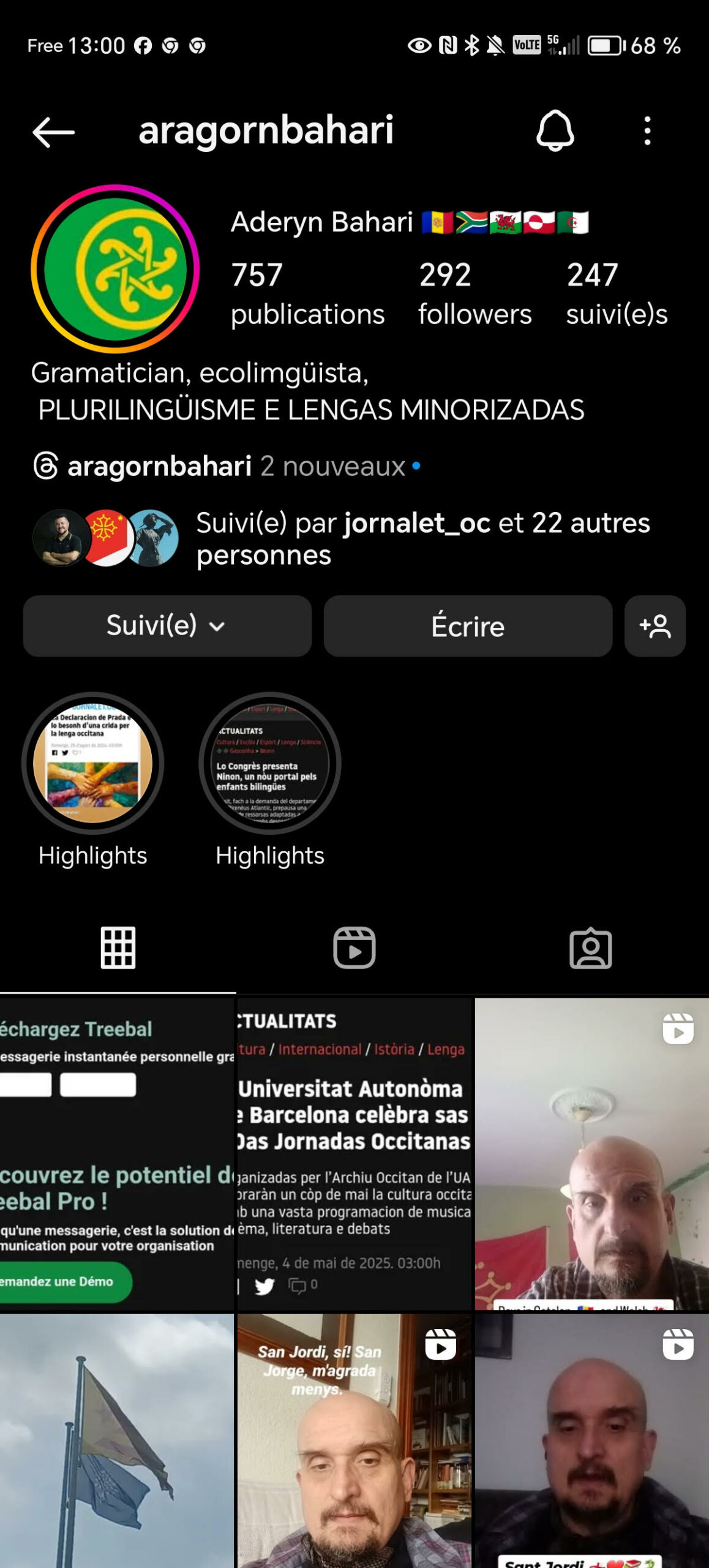Open the Treebal messagerie post
This screenshot has width=709, height=1568.
pos(116,1153)
